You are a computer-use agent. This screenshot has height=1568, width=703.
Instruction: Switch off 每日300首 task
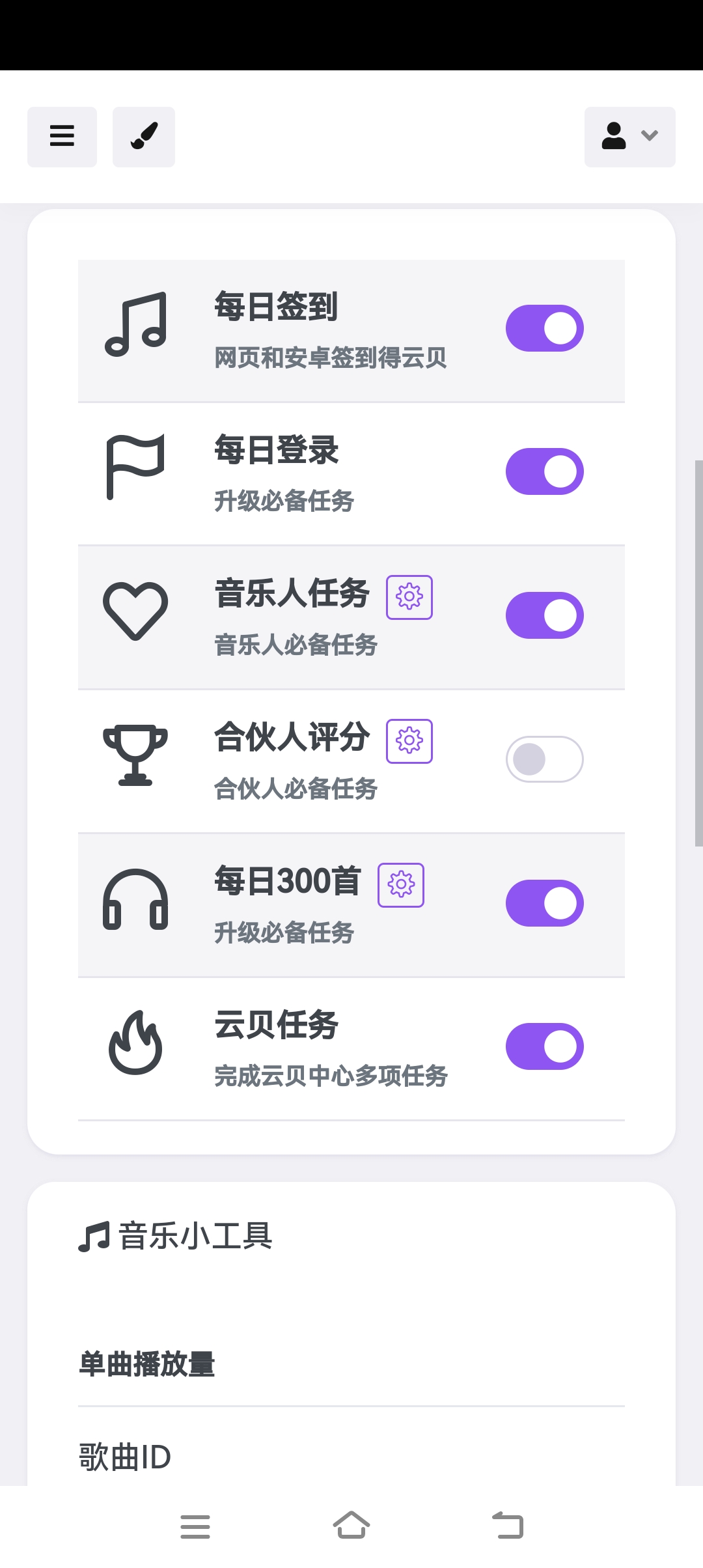pos(545,903)
